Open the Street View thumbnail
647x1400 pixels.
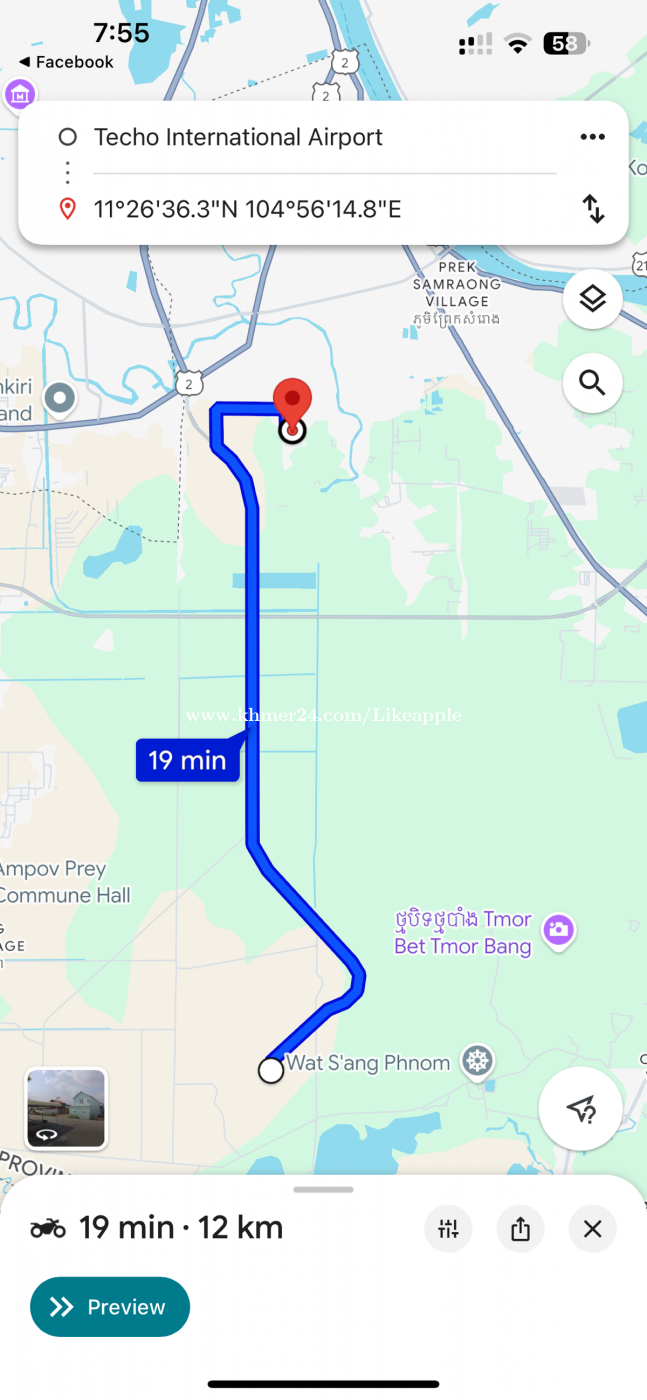point(66,1108)
